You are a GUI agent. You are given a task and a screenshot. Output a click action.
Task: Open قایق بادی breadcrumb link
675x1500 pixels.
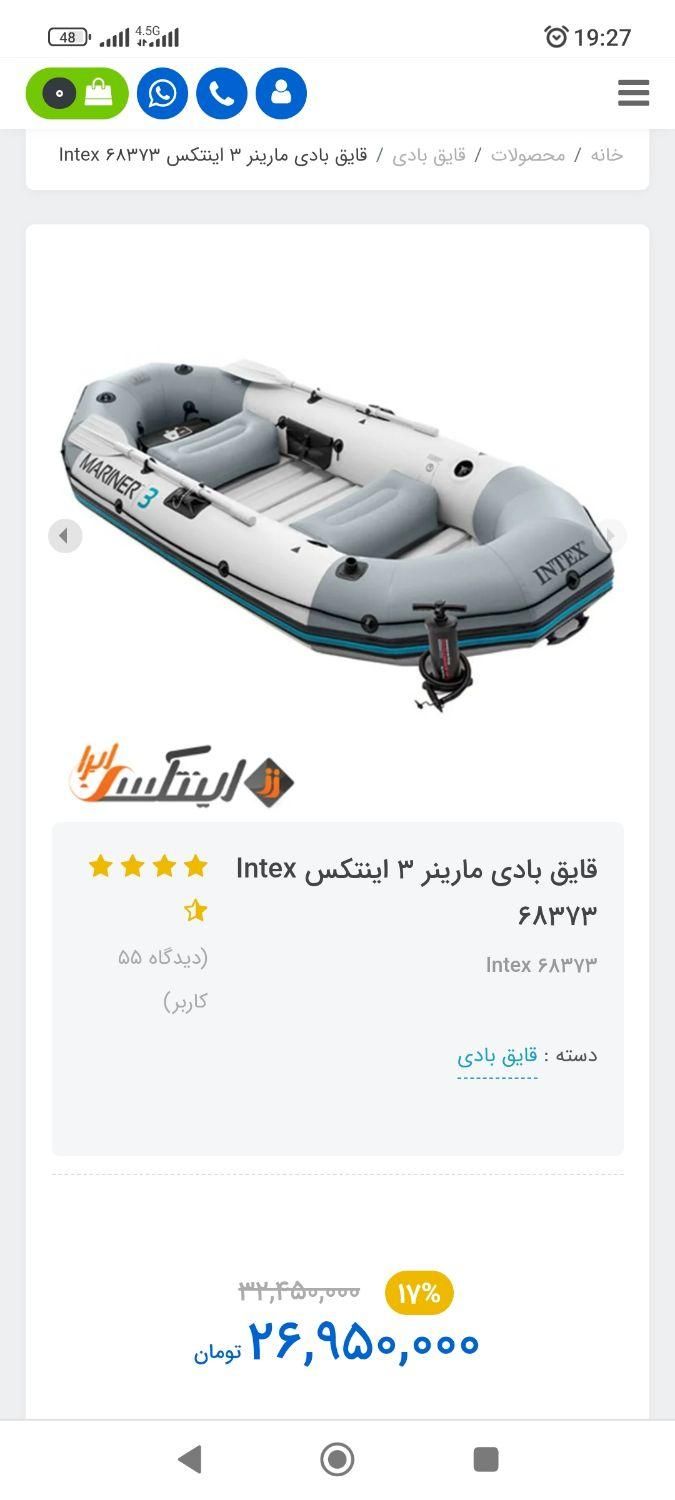[429, 155]
